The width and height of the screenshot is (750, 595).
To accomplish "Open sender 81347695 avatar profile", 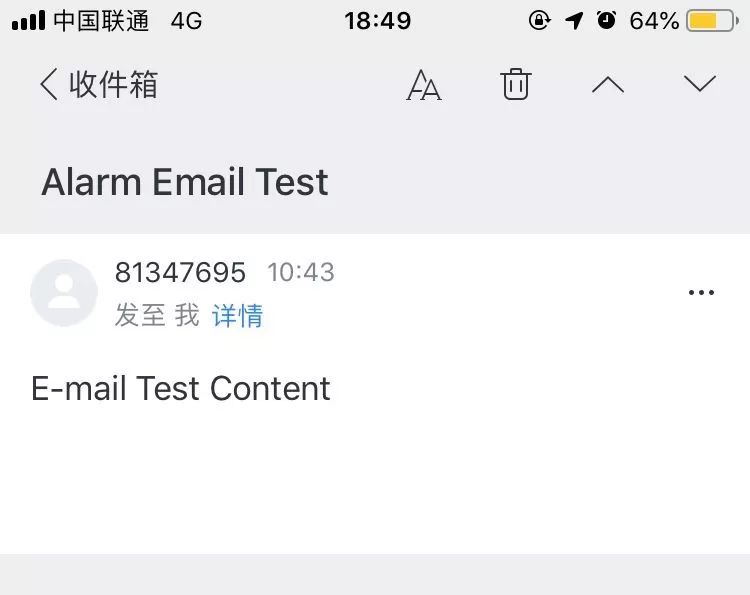I will 64,293.
